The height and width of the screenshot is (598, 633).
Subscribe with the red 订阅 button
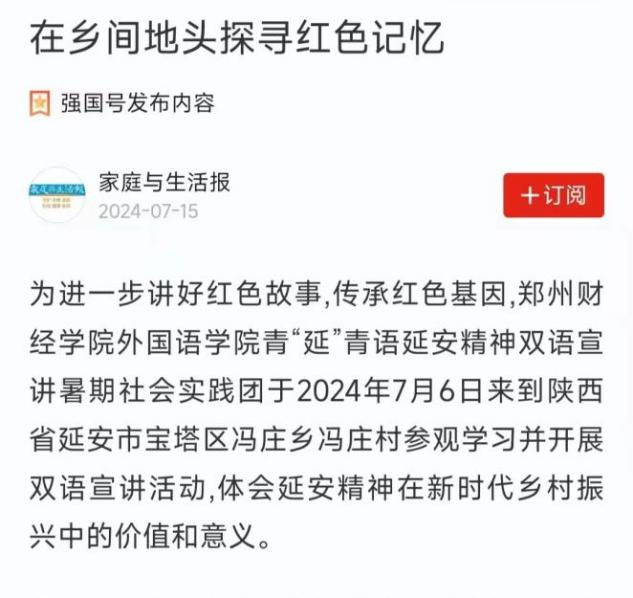click(553, 195)
